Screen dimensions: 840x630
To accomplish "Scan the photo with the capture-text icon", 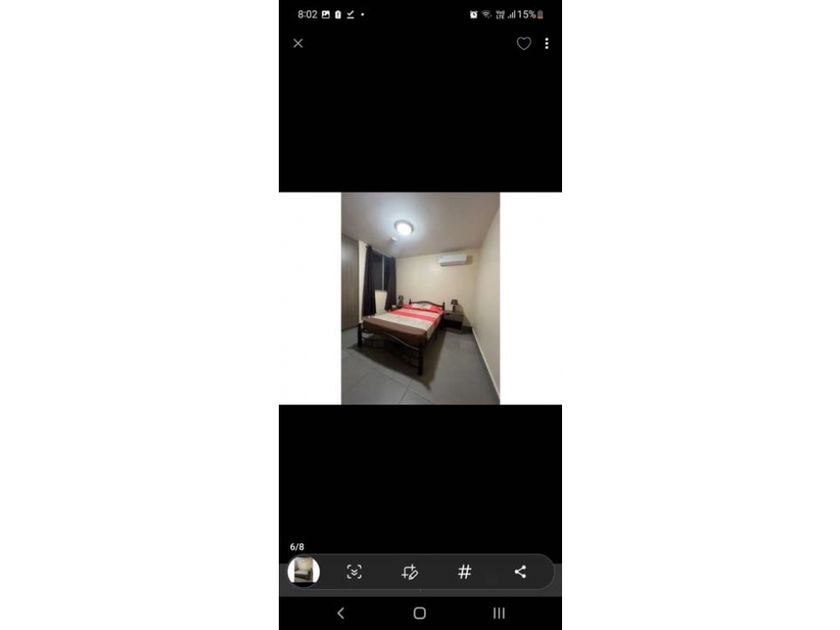I will pos(354,572).
